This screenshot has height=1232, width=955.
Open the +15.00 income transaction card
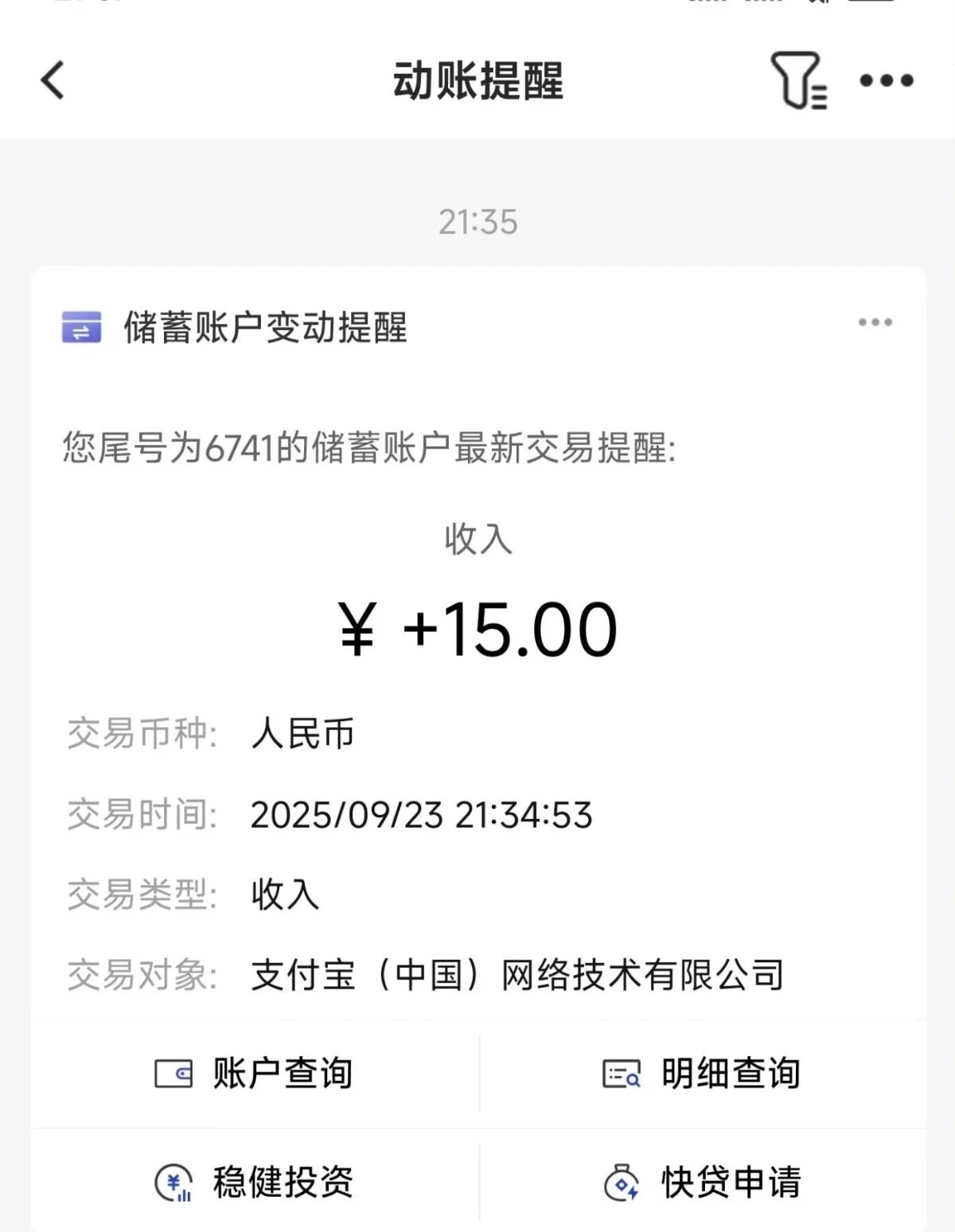coord(477,629)
